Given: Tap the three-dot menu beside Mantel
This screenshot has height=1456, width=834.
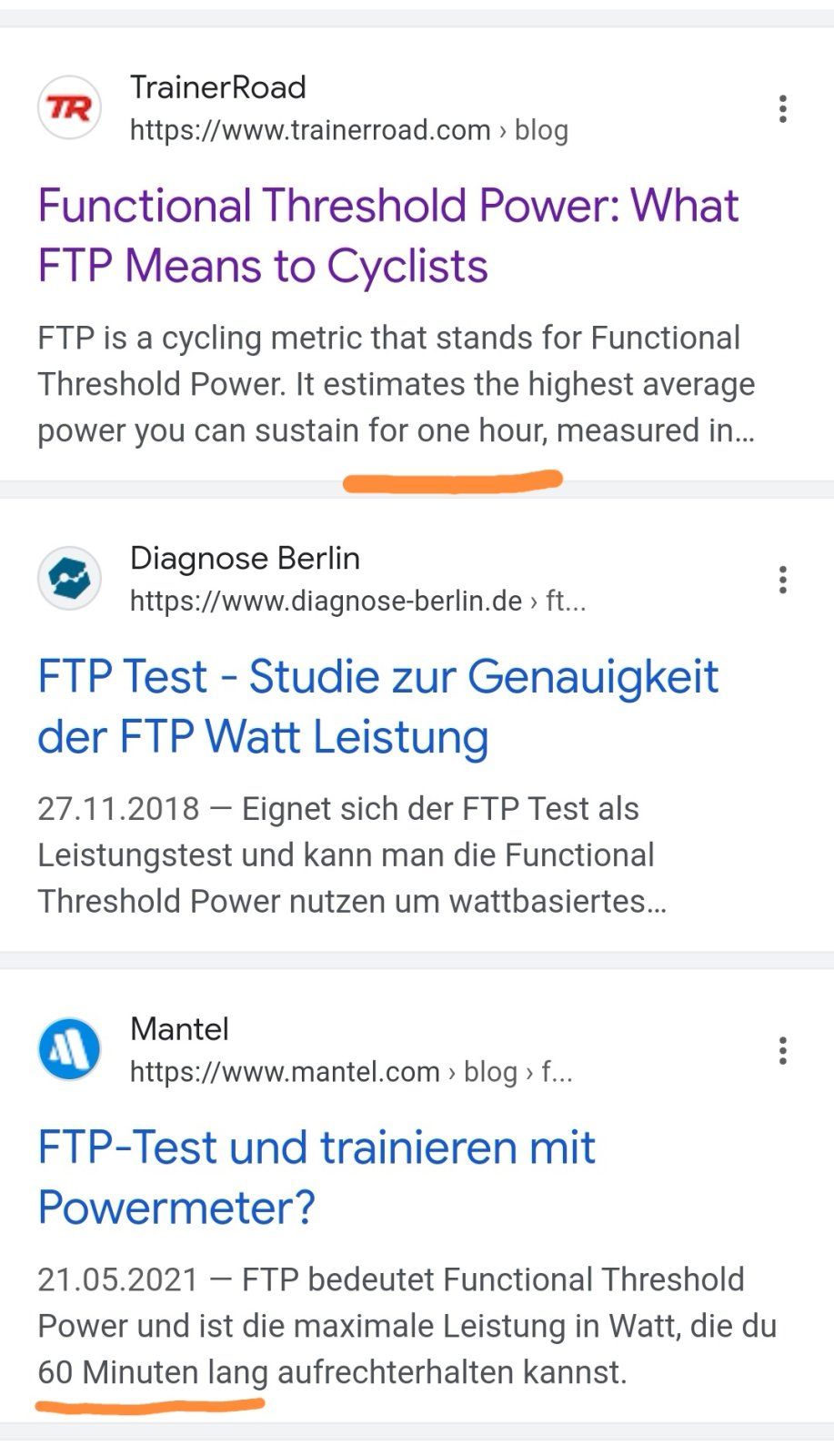Looking at the screenshot, I should pyautogui.click(x=782, y=1051).
